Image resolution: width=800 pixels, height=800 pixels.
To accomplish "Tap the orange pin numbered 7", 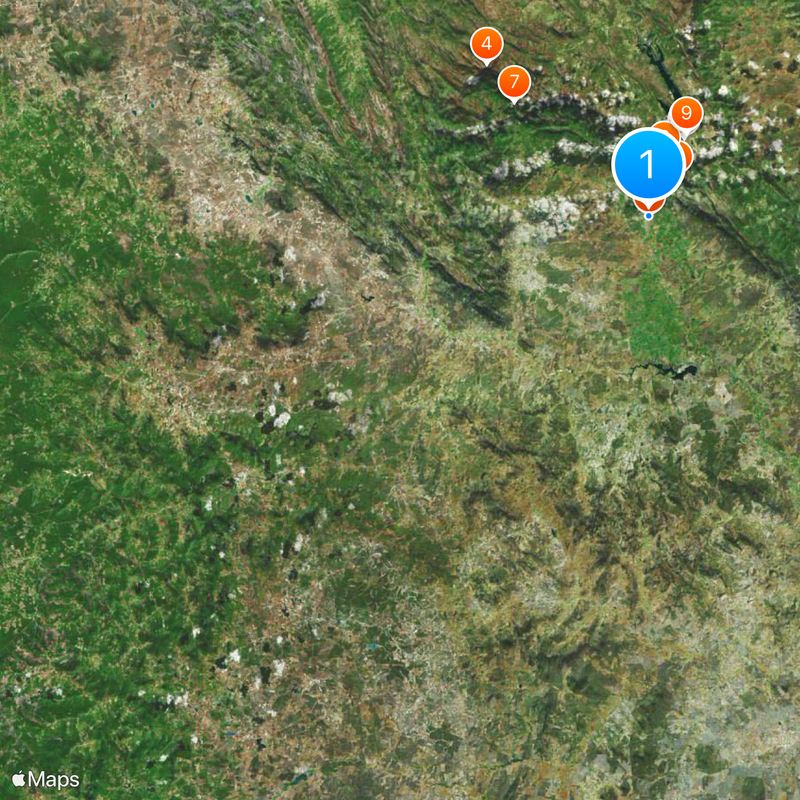I will coord(513,81).
